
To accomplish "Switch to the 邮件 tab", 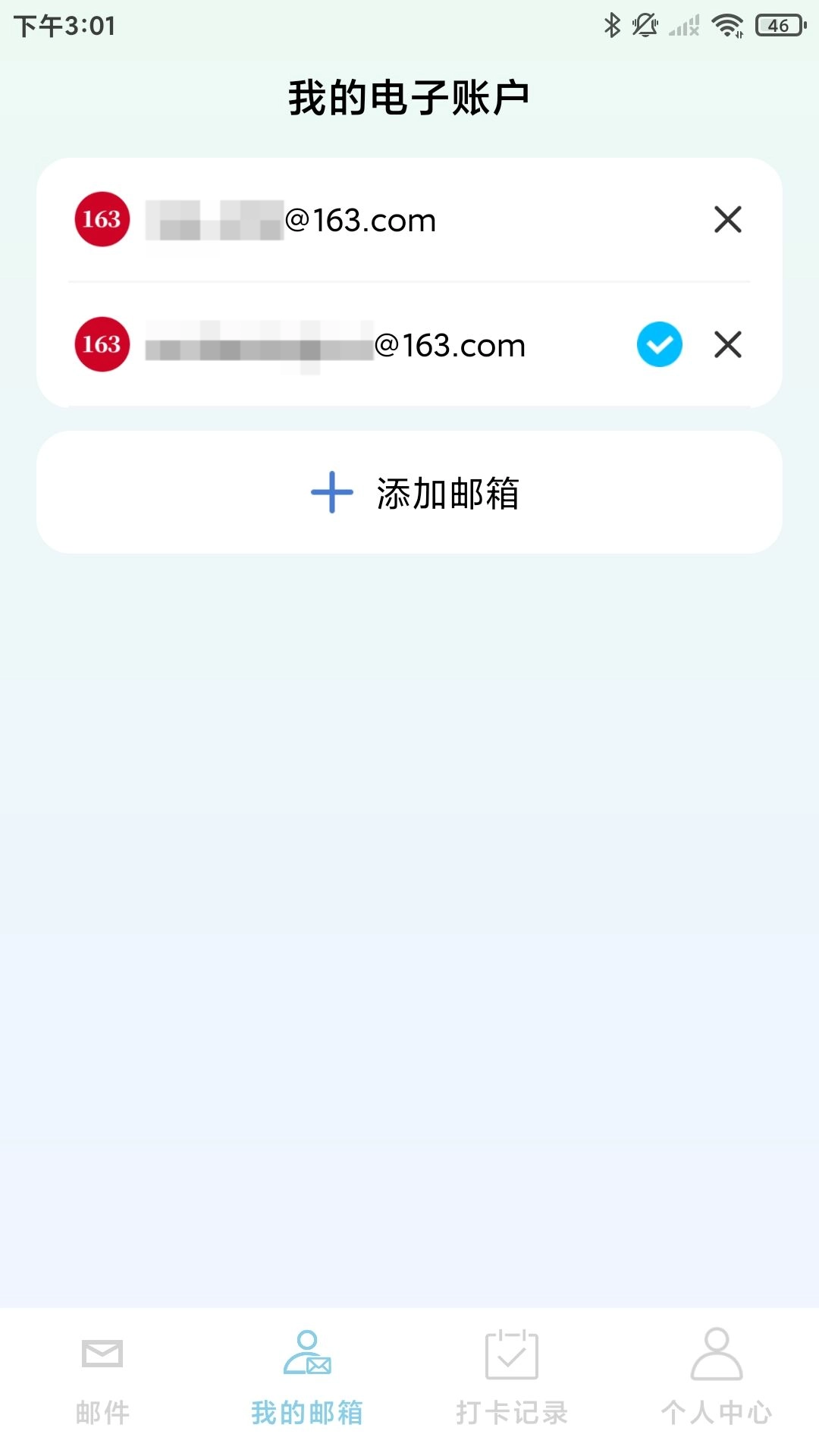I will pos(102,1388).
